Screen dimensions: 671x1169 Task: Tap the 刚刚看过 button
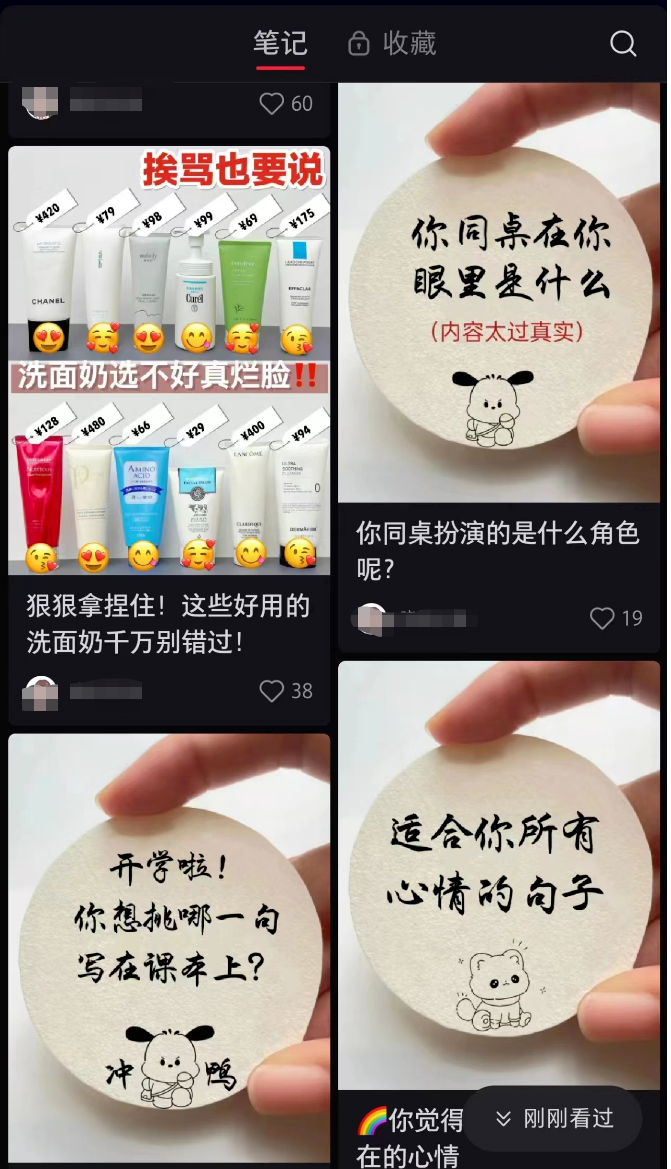(554, 1118)
